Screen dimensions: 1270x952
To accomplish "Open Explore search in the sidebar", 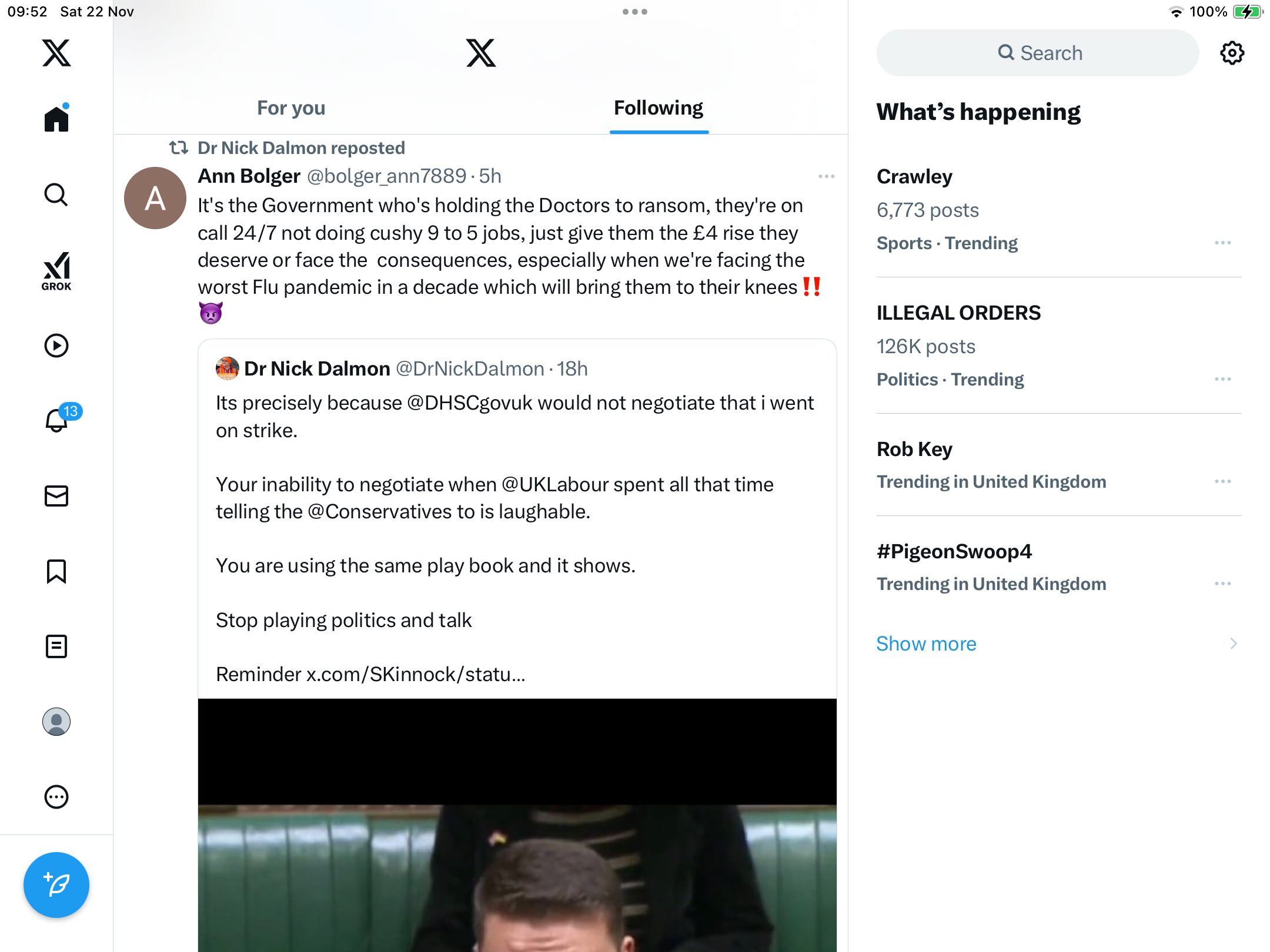I will point(56,195).
